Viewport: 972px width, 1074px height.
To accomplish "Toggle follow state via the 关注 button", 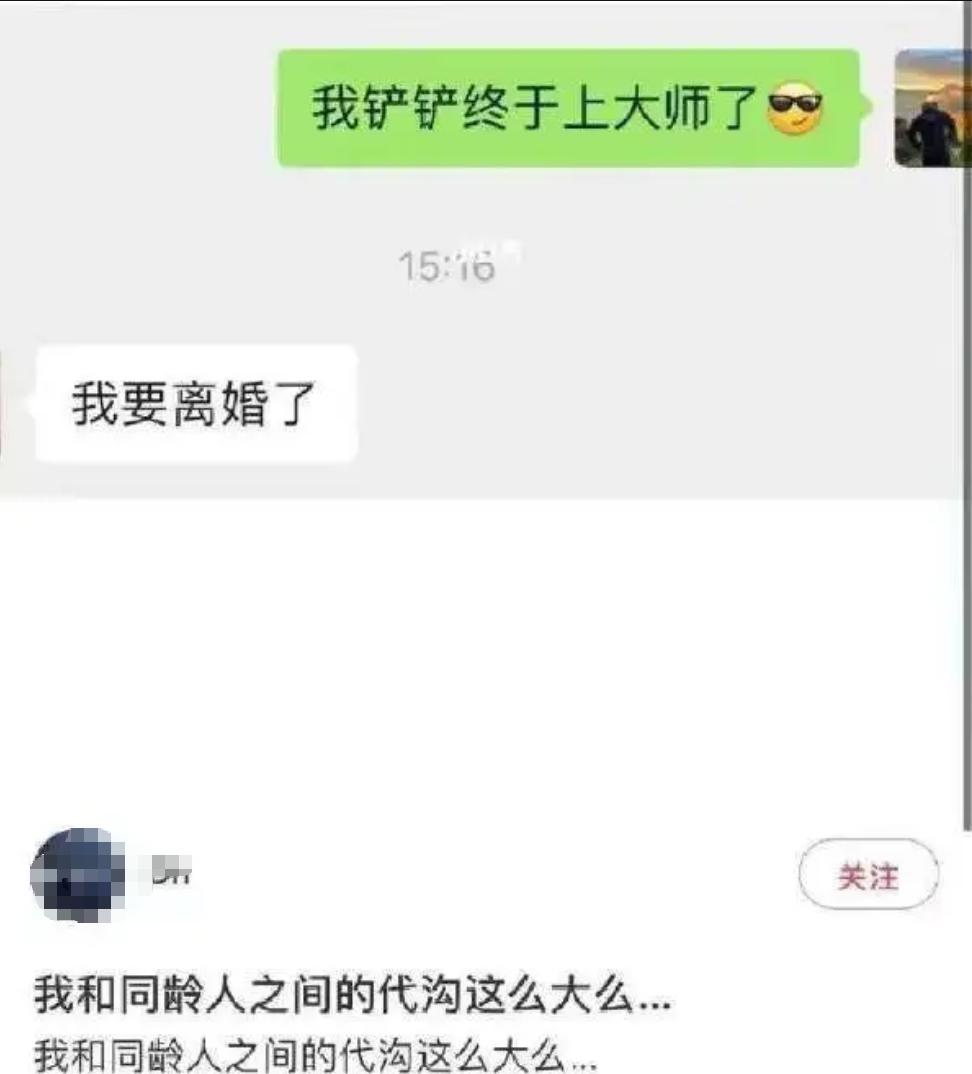I will click(869, 874).
